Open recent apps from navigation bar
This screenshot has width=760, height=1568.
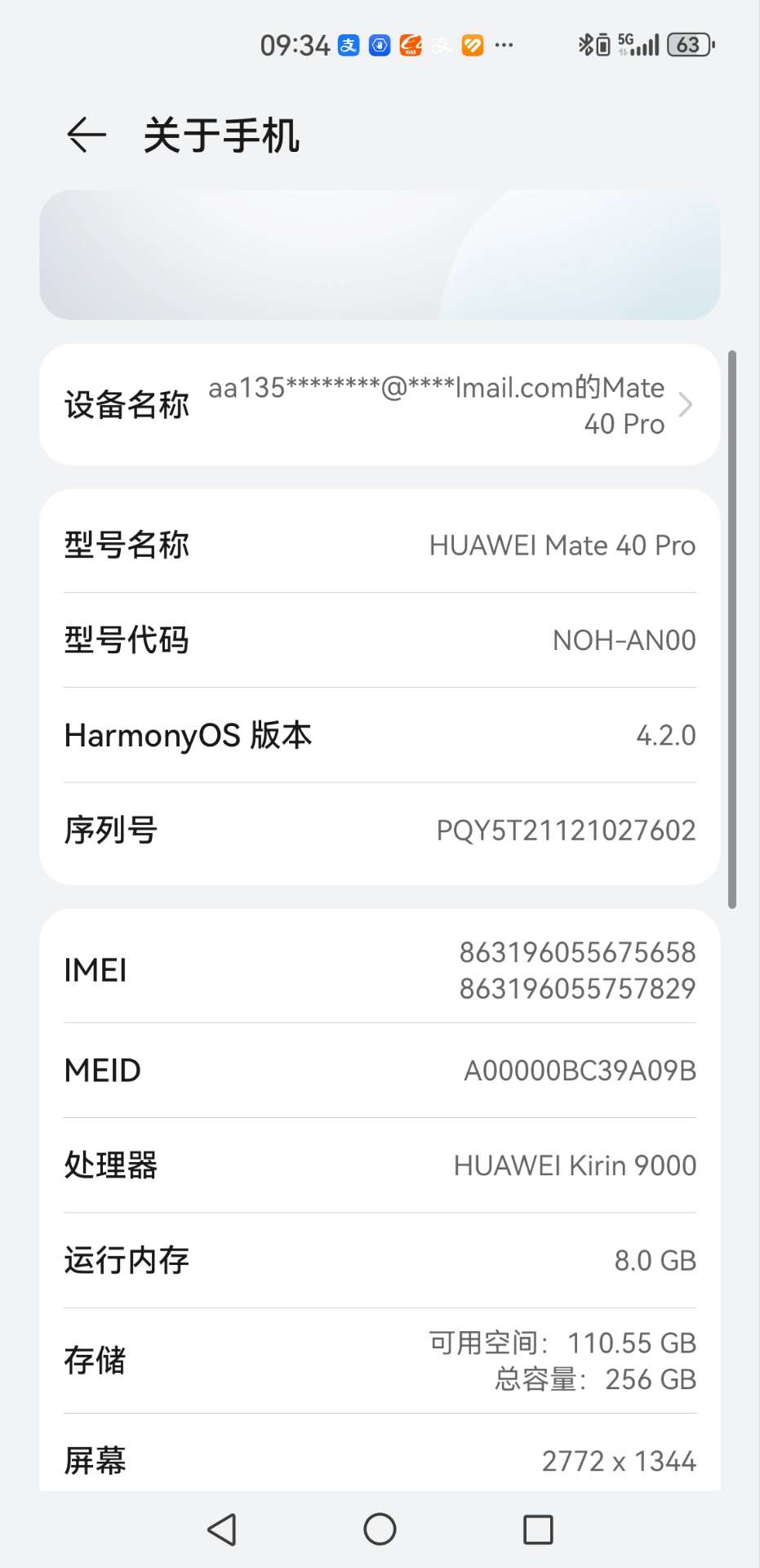tap(538, 1529)
